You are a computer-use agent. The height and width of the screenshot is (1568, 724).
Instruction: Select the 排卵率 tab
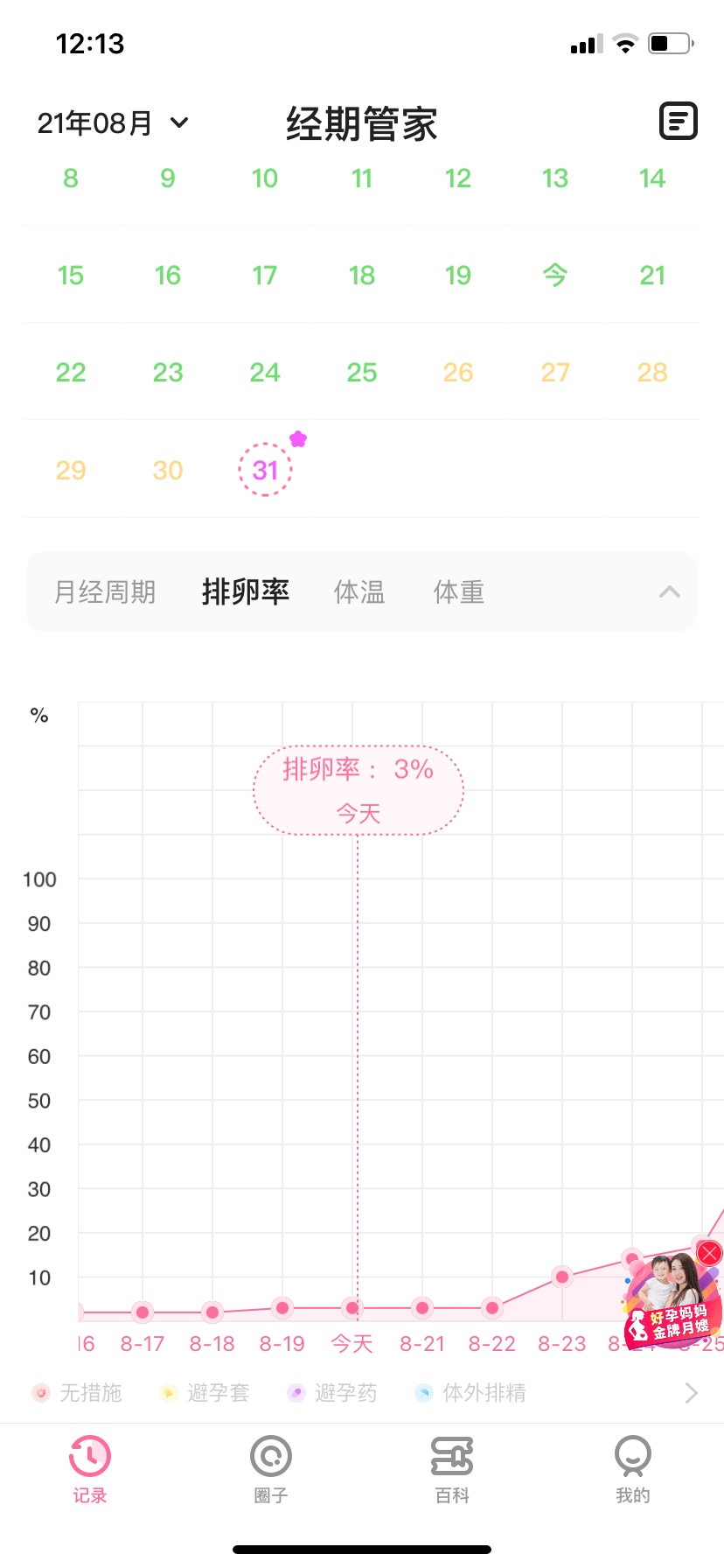coord(246,592)
